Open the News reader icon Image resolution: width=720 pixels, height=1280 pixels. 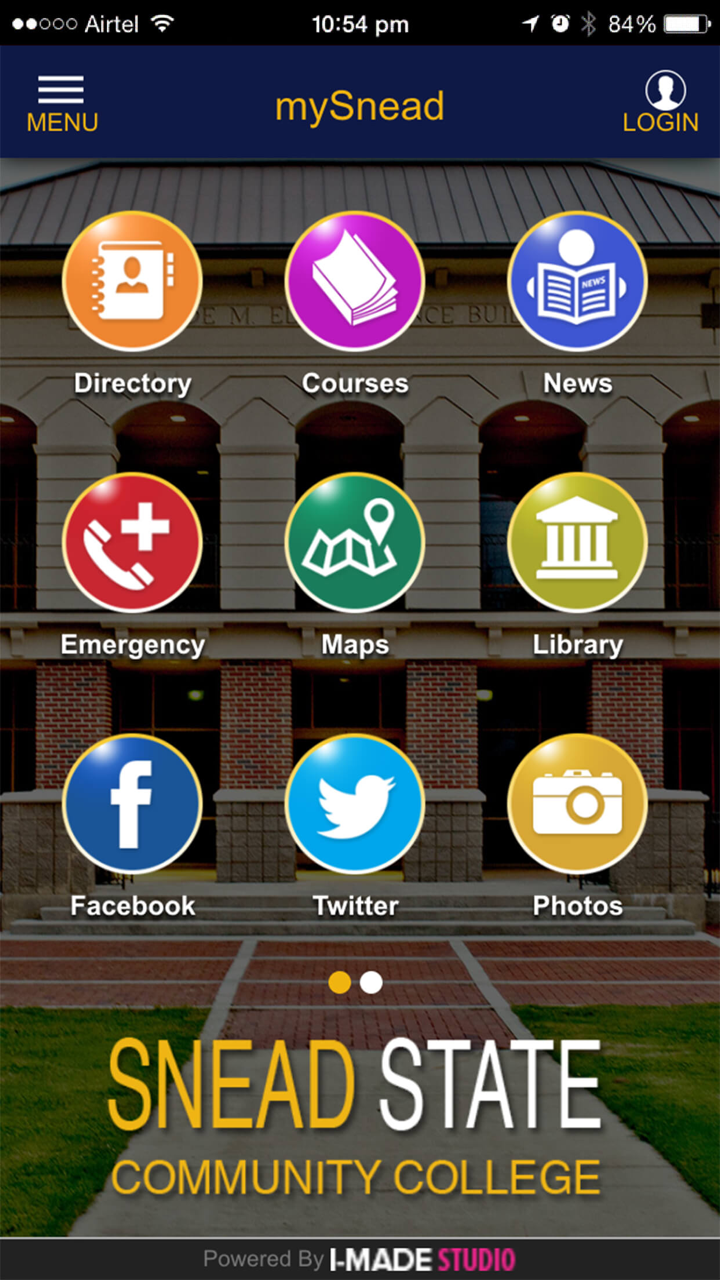[577, 281]
